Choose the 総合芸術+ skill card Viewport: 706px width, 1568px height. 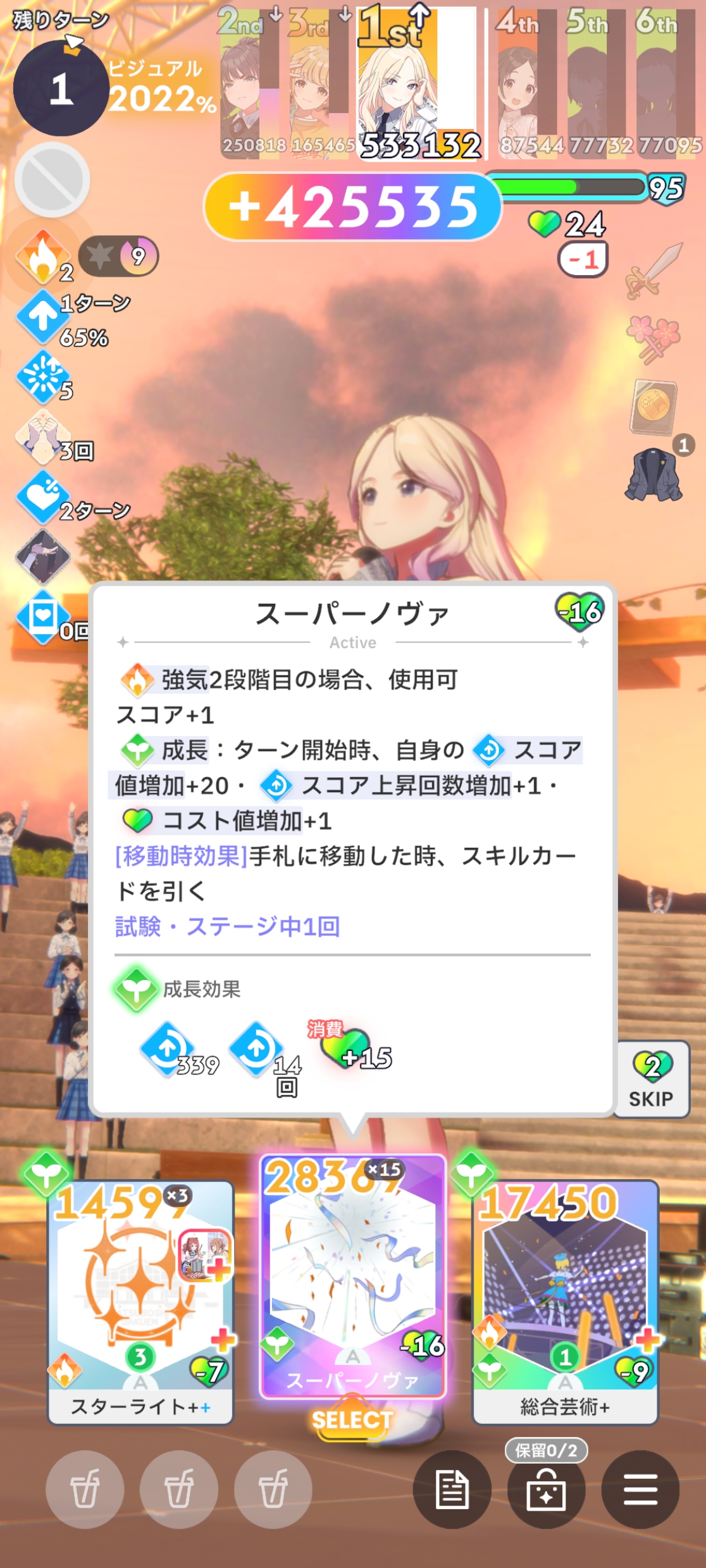[565, 1302]
